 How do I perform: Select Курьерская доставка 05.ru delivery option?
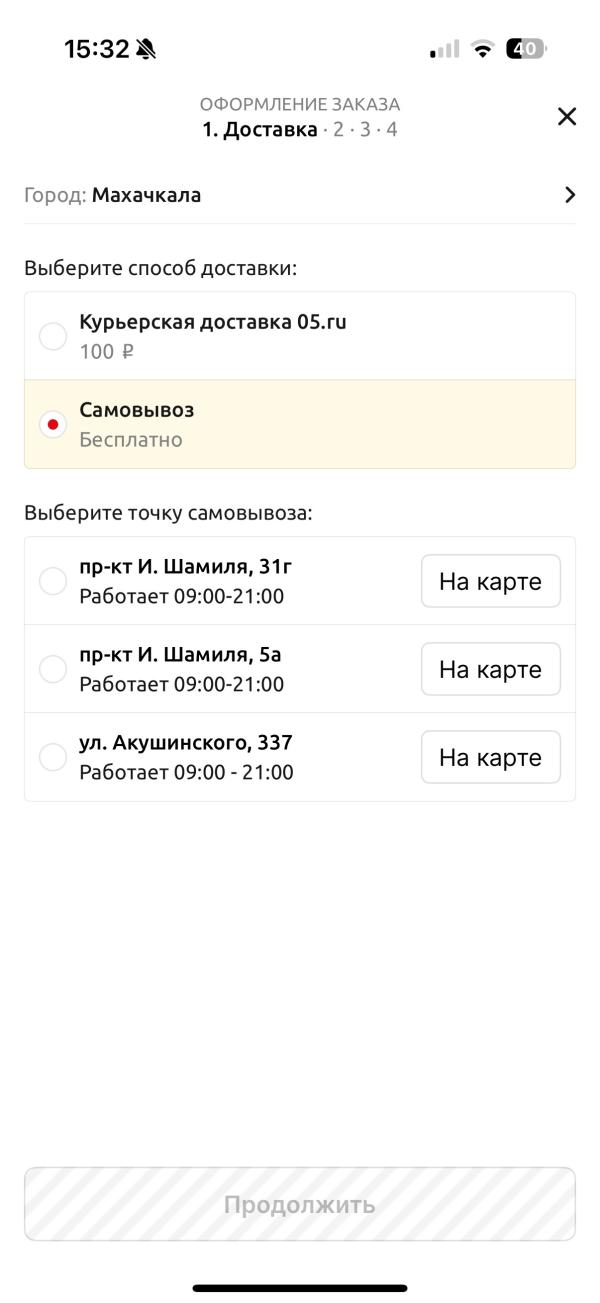[x=53, y=336]
